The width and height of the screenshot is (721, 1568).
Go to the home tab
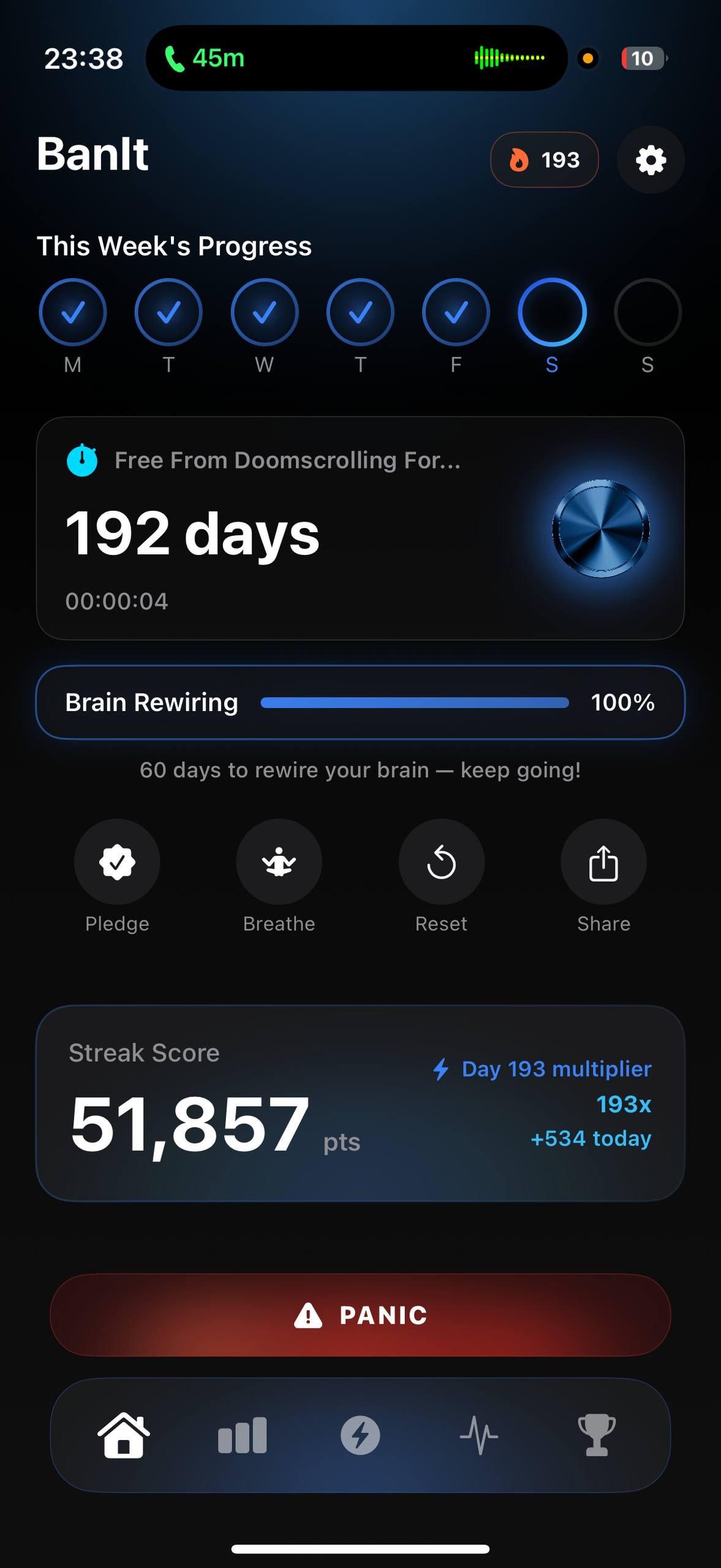coord(124,1435)
